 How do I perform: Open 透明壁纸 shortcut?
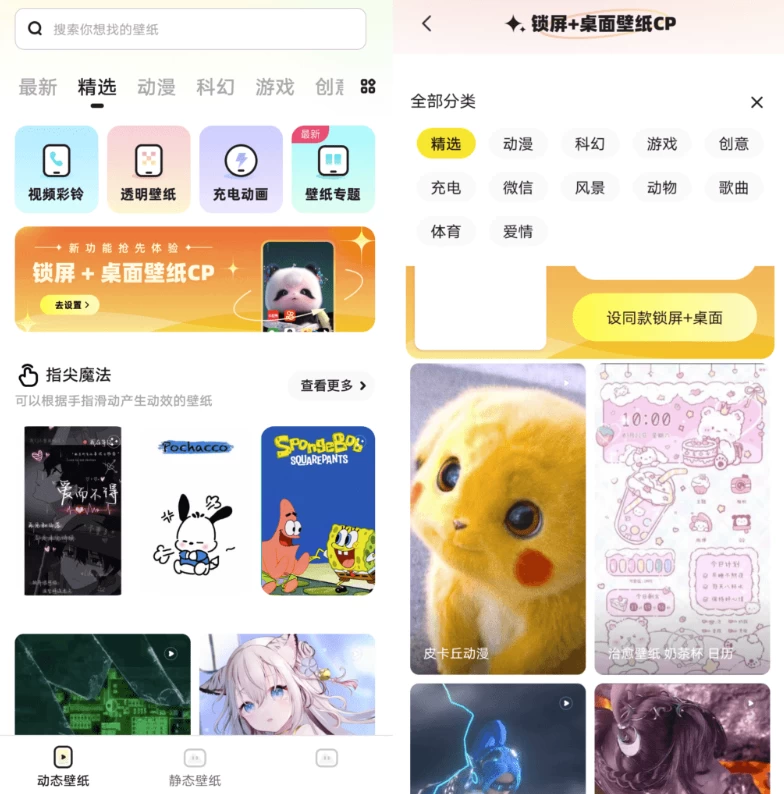click(148, 169)
